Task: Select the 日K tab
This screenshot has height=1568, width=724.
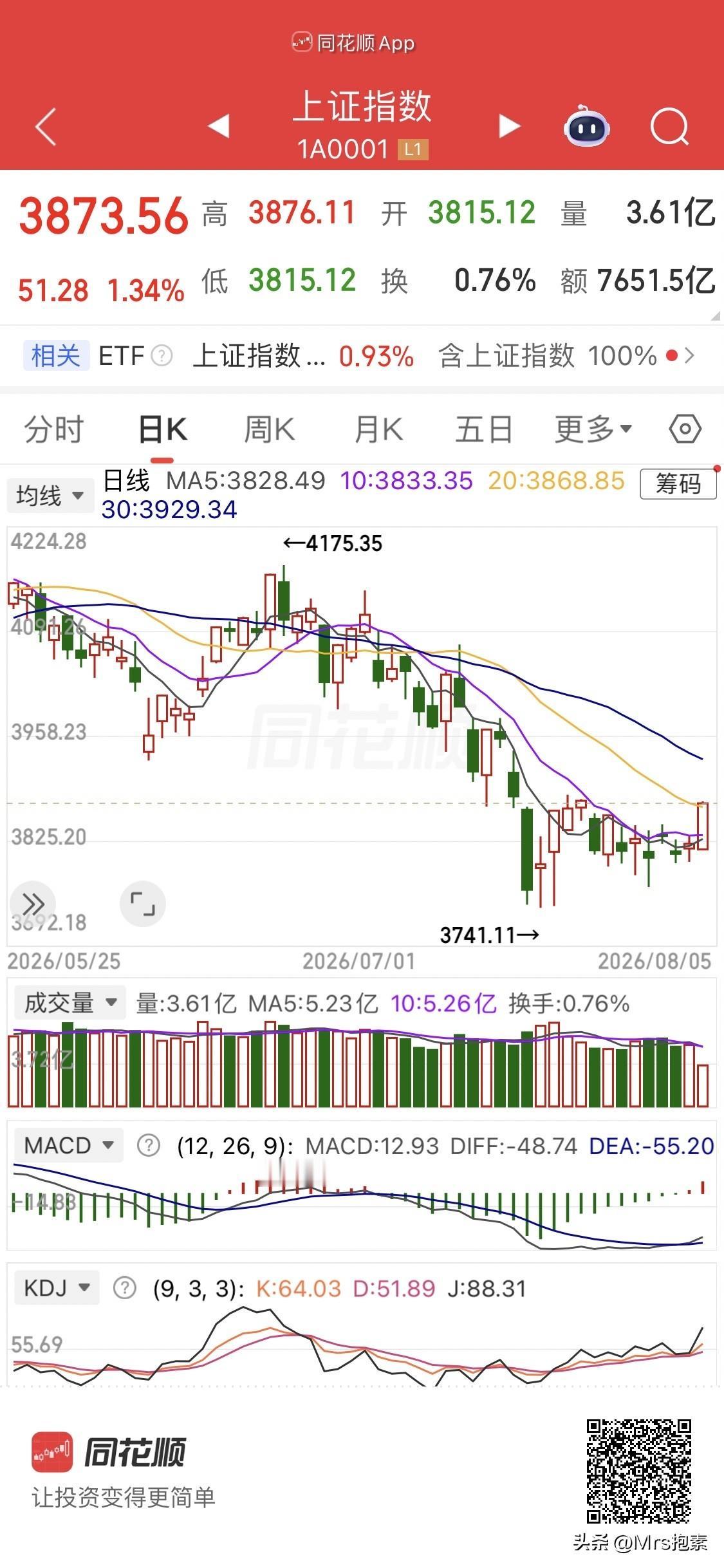Action: [162, 429]
